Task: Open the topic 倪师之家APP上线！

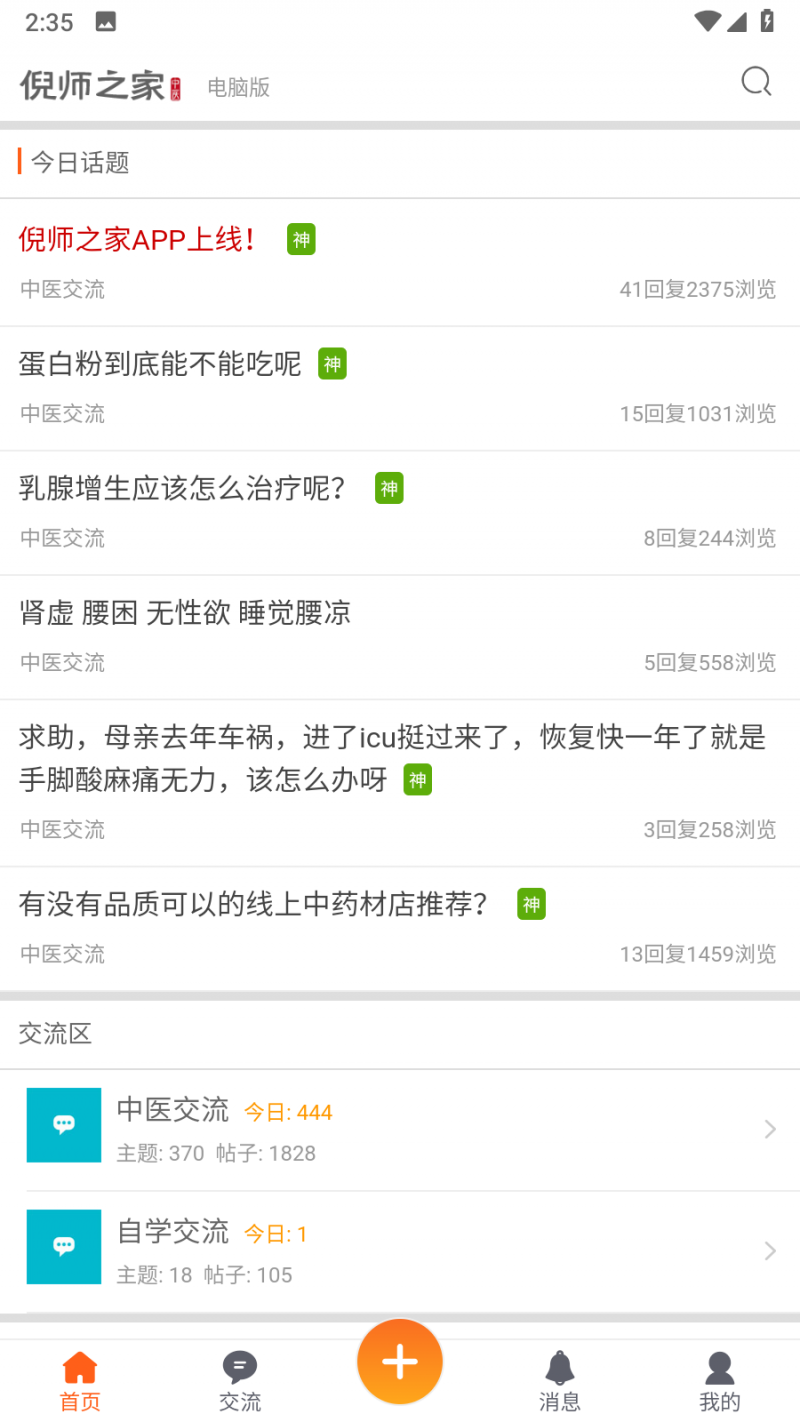Action: (x=137, y=240)
